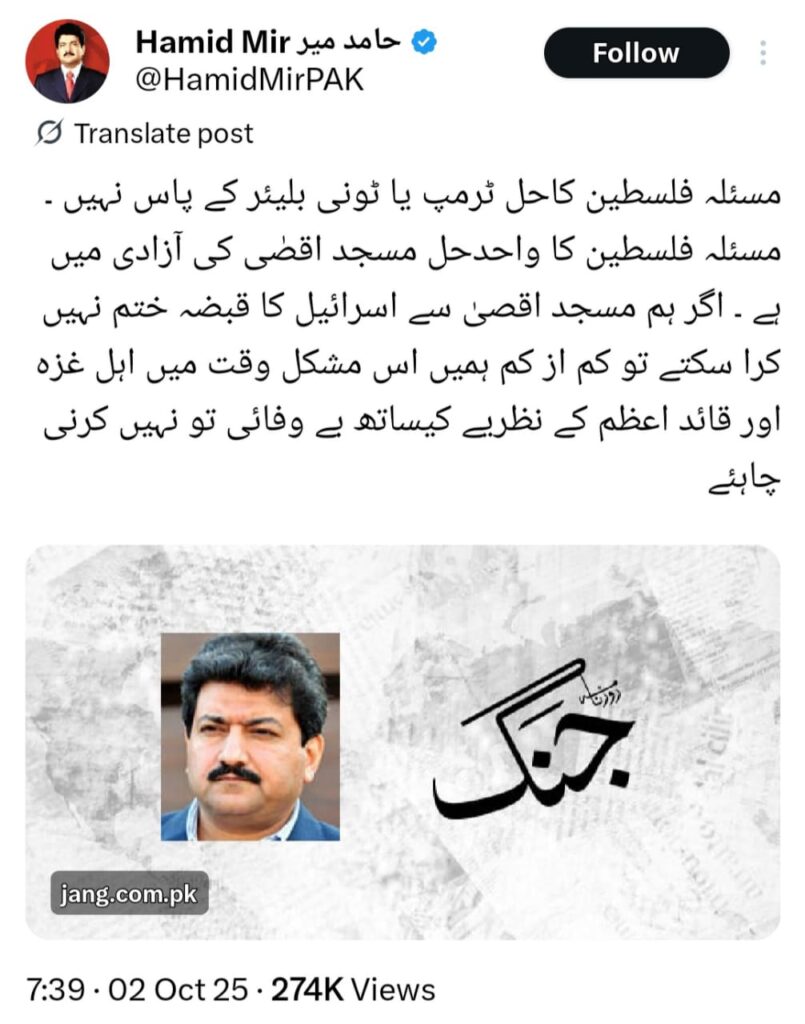Viewport: 805px width, 1024px height.
Task: Open the jang.com.pk article card
Action: (x=402, y=742)
